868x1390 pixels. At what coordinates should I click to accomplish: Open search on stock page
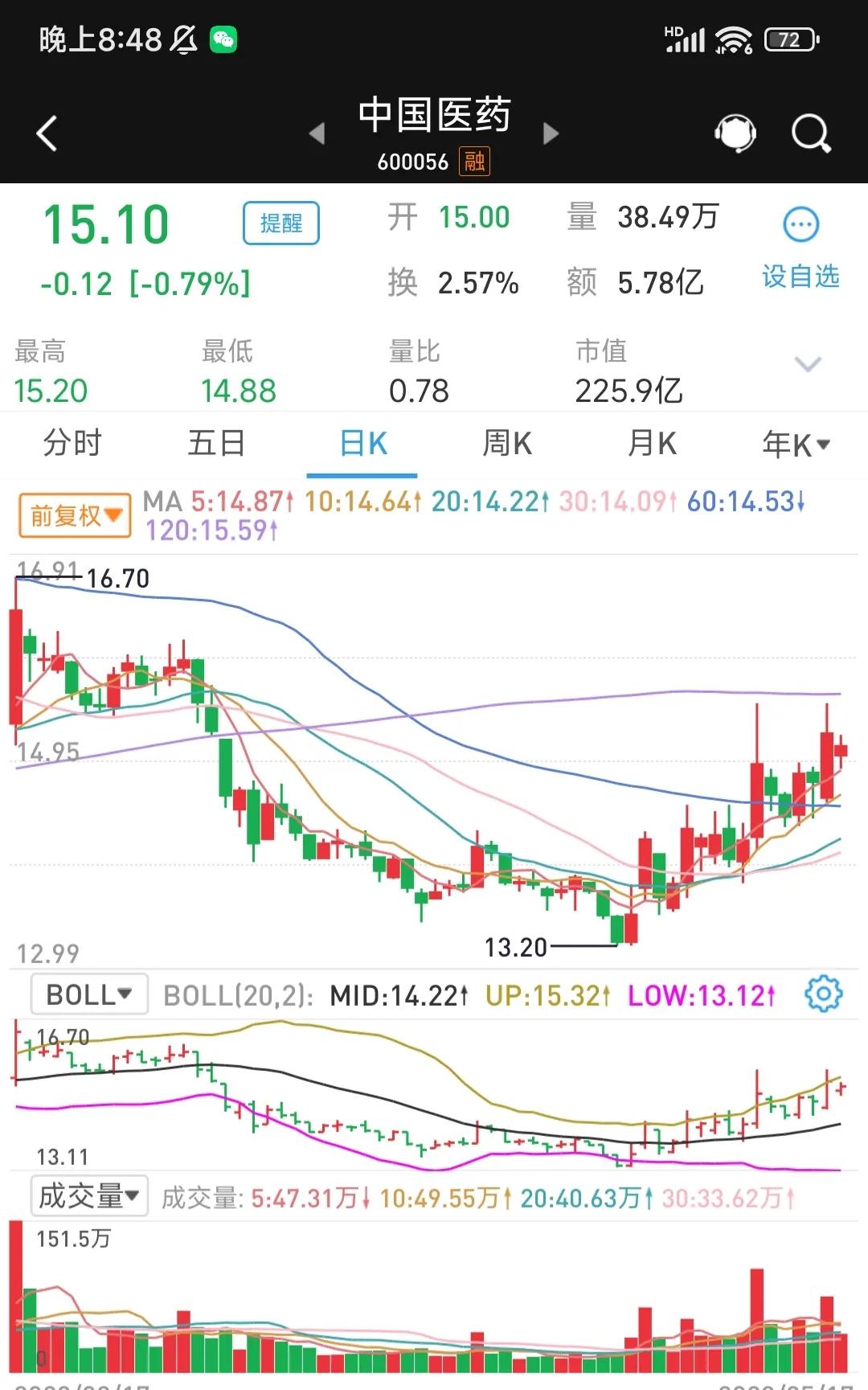pos(812,133)
